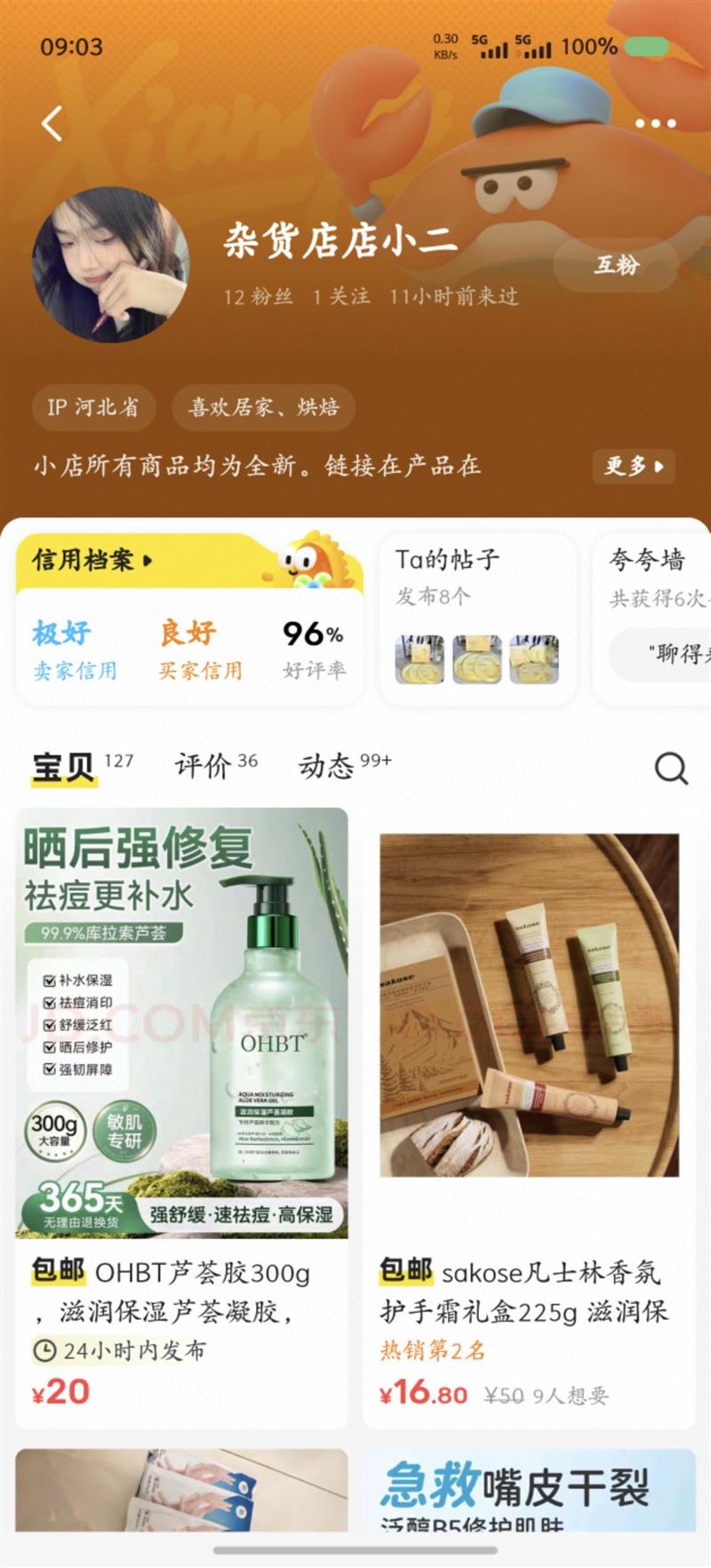The image size is (711, 1568).
Task: Open the seller's profile avatar
Action: (x=110, y=264)
